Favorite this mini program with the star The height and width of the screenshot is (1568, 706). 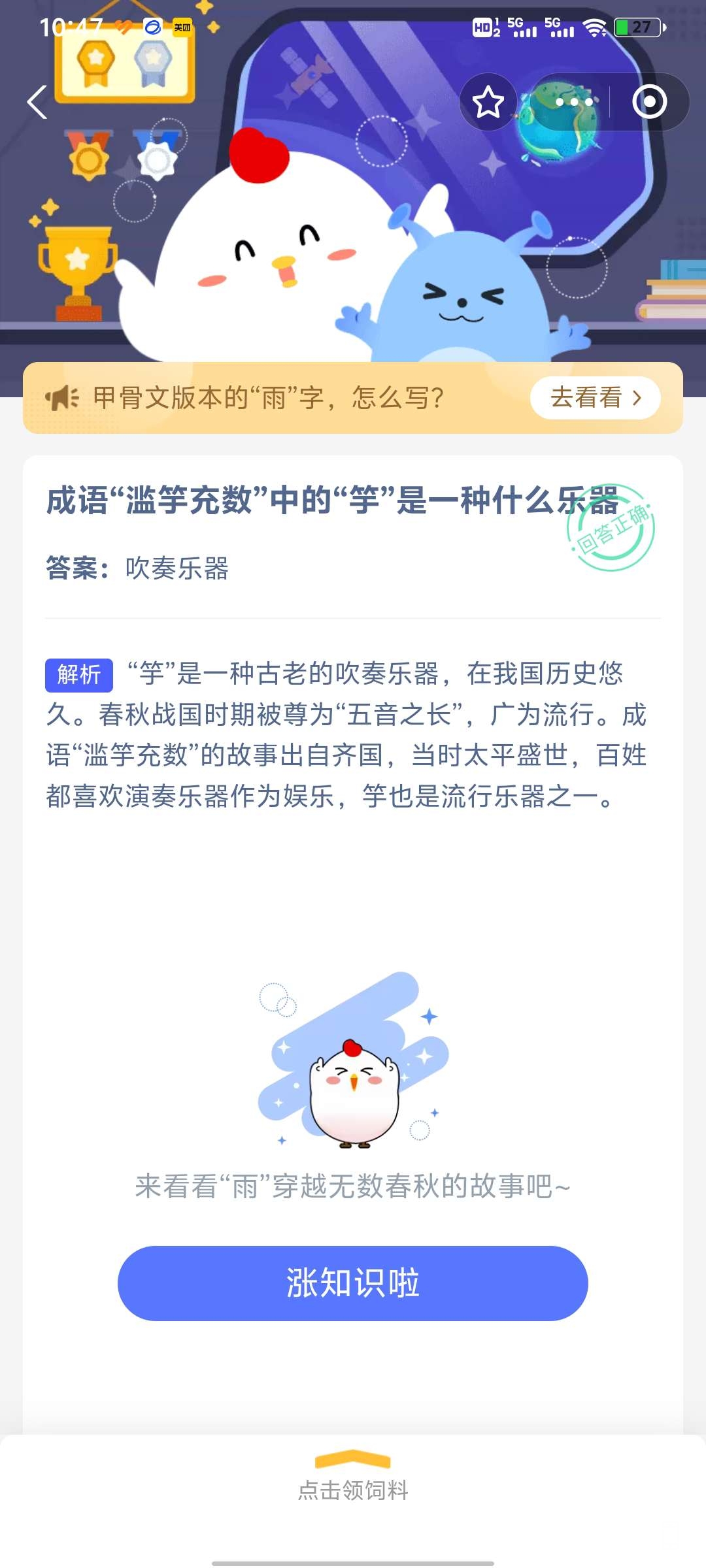point(488,103)
